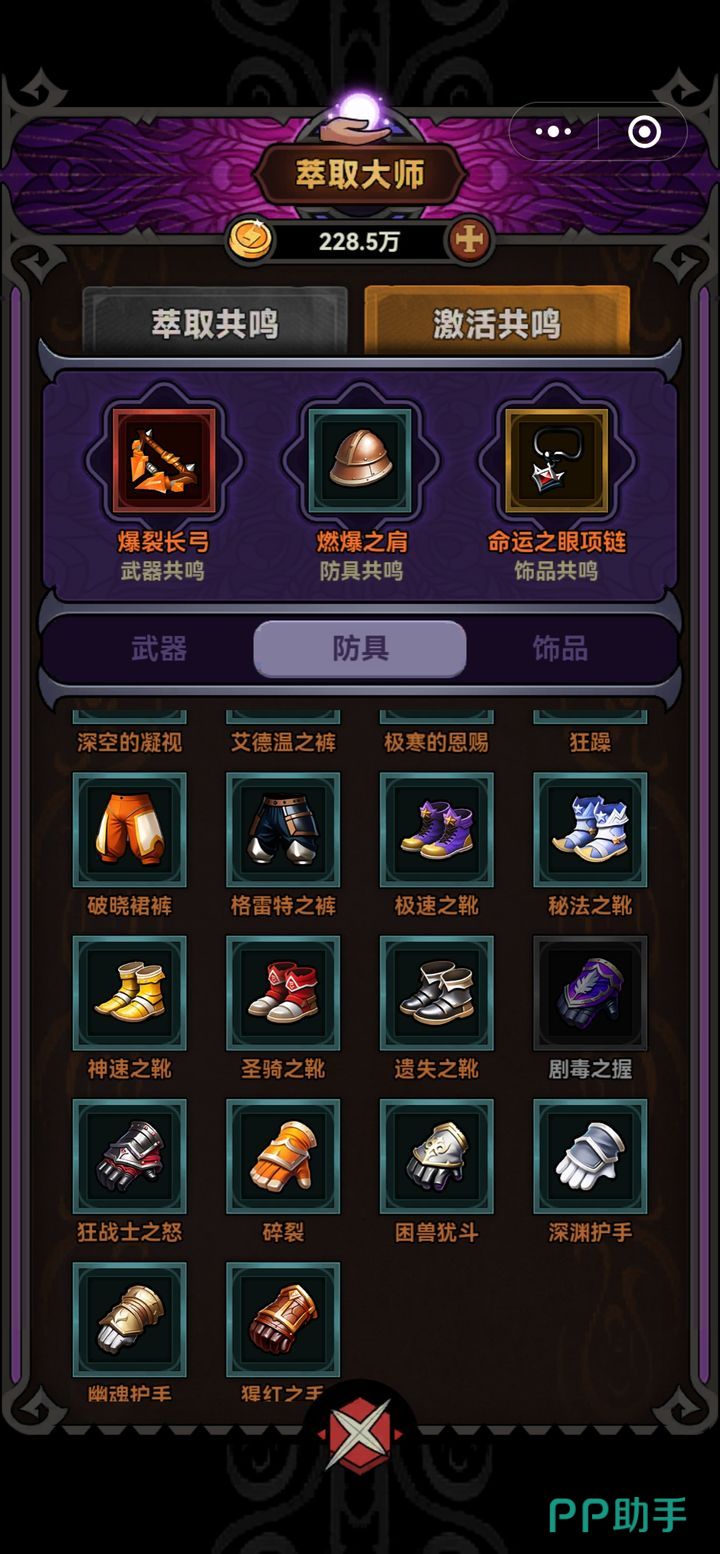Image resolution: width=720 pixels, height=1554 pixels.
Task: Switch to 萃取共鸣 tab
Action: [x=215, y=323]
